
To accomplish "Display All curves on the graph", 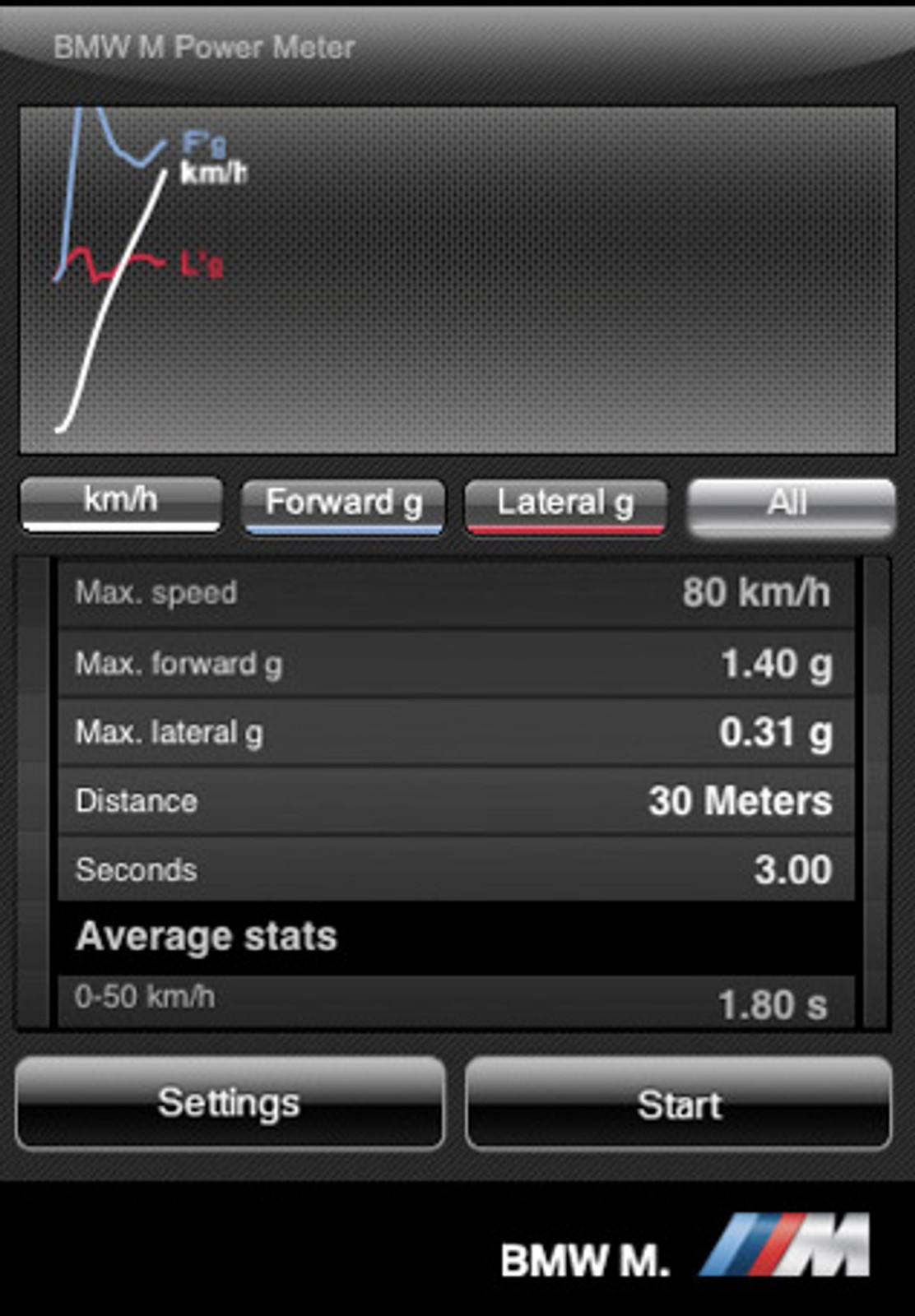I will click(790, 506).
